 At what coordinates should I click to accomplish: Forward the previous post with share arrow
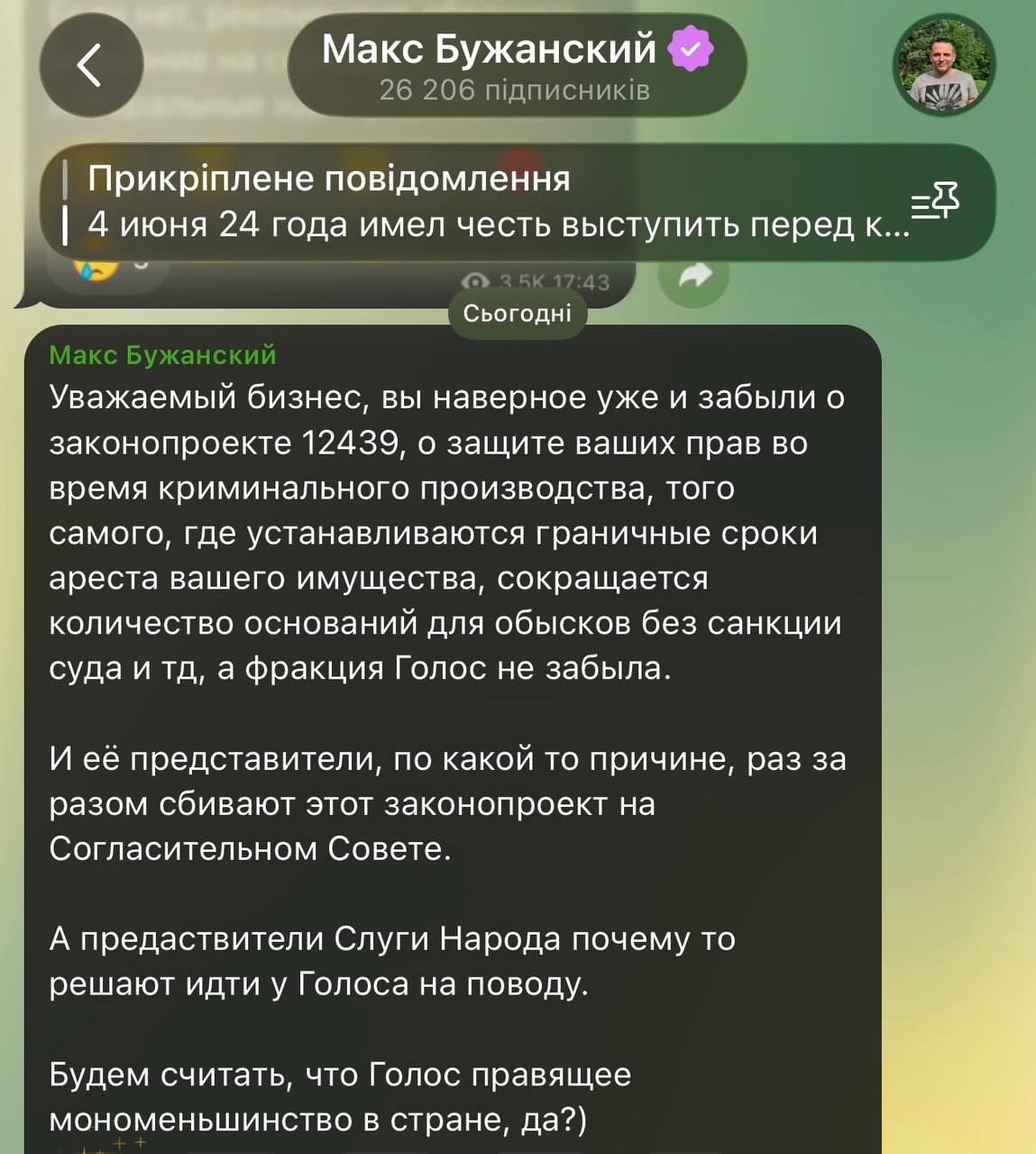693,277
